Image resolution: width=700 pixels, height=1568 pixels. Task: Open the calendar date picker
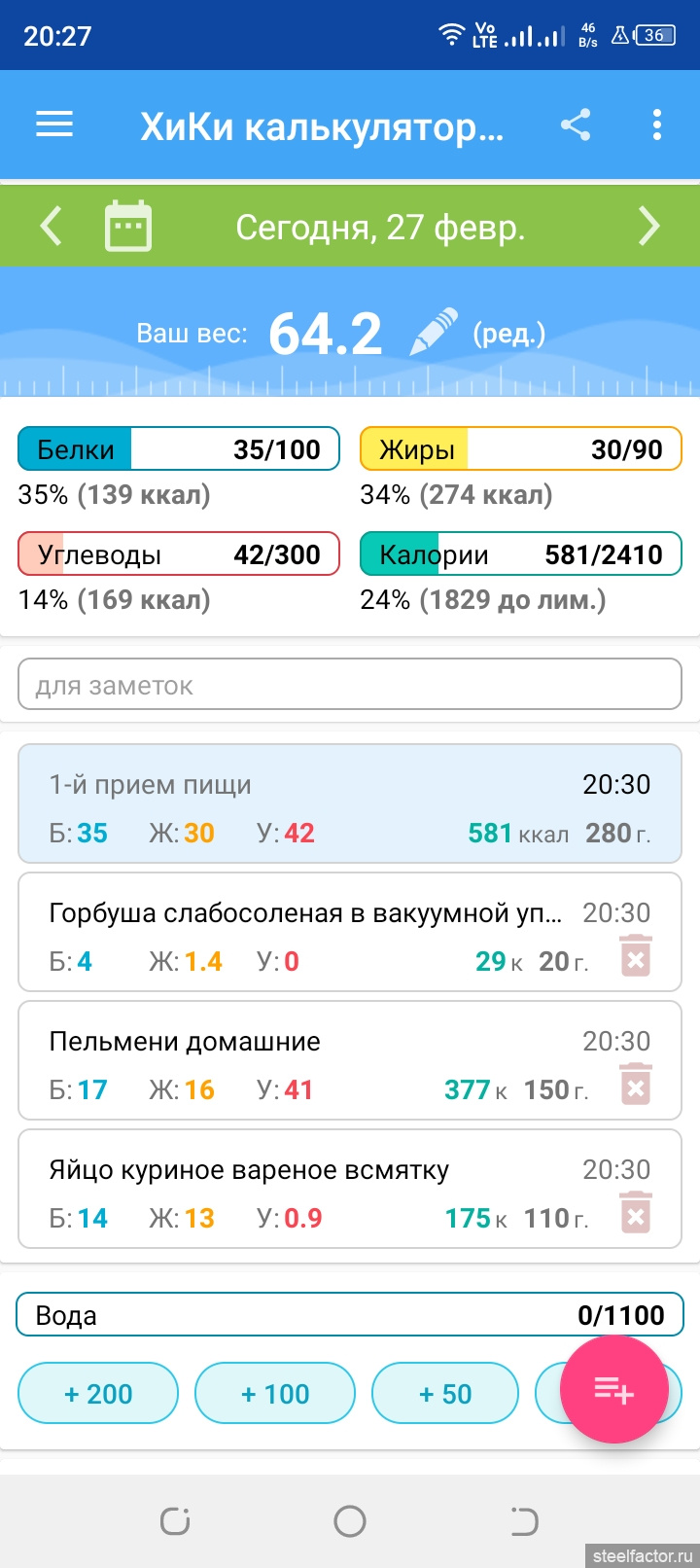coord(128,227)
